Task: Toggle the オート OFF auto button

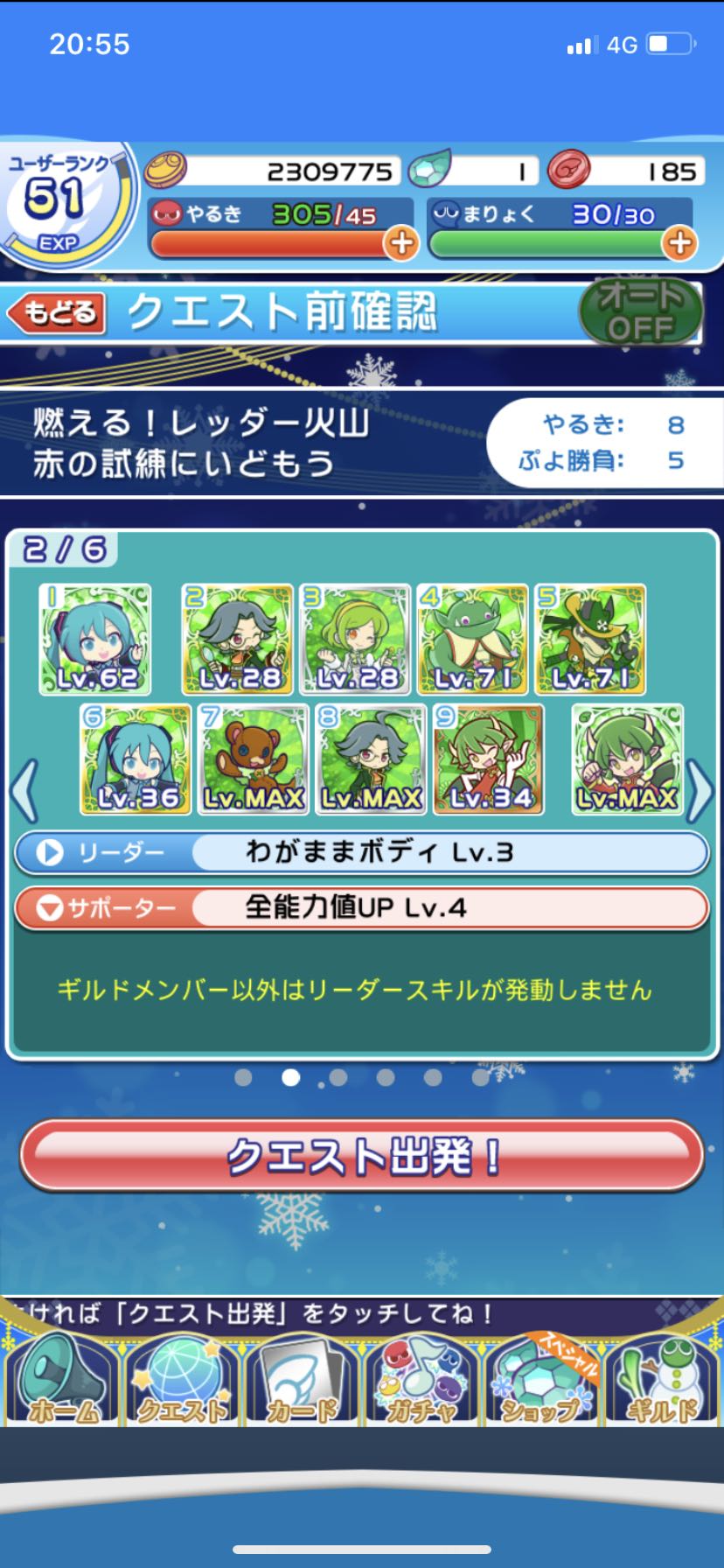Action: pos(641,311)
